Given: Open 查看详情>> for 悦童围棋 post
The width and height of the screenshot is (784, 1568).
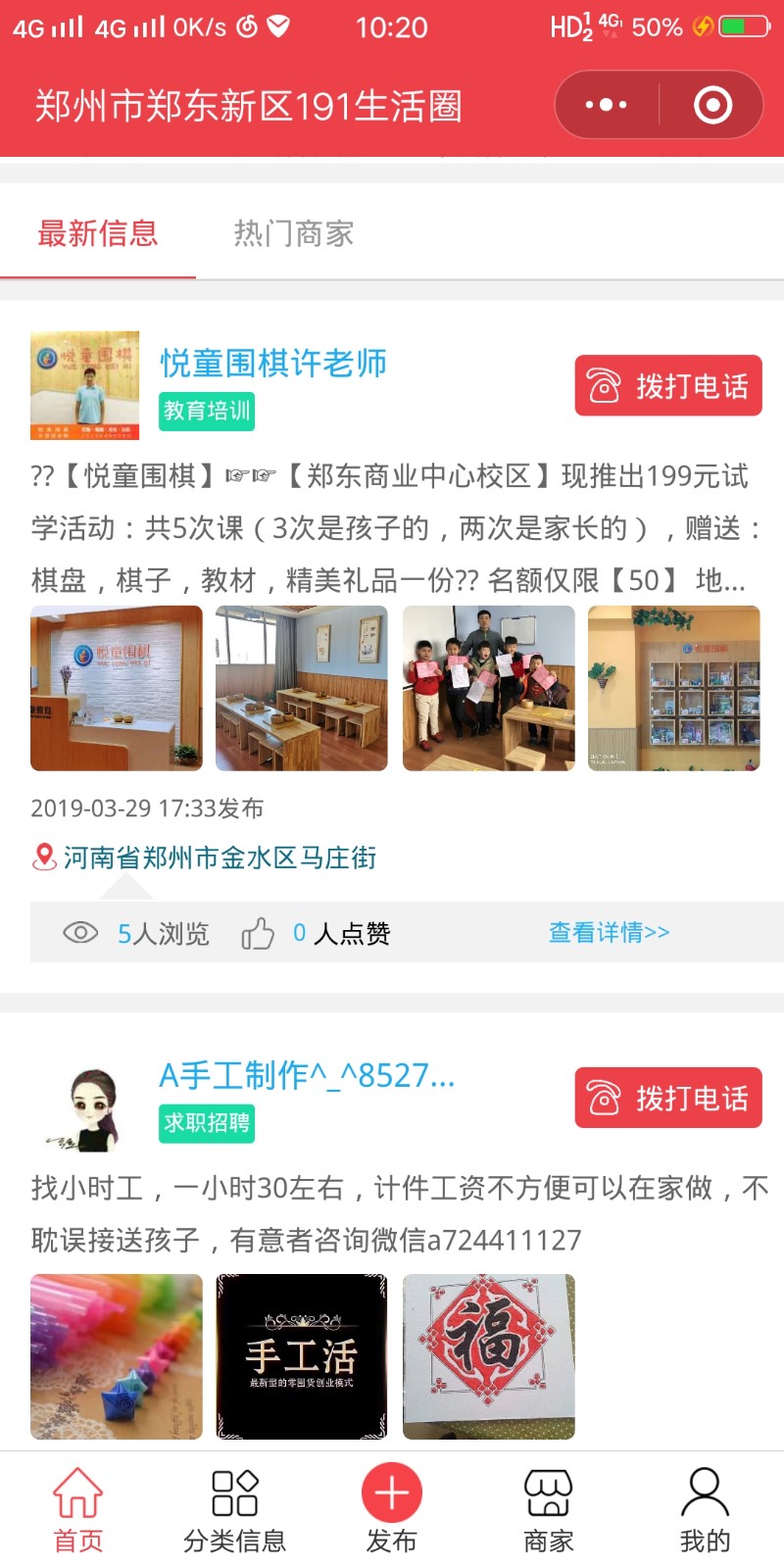Looking at the screenshot, I should tap(609, 932).
